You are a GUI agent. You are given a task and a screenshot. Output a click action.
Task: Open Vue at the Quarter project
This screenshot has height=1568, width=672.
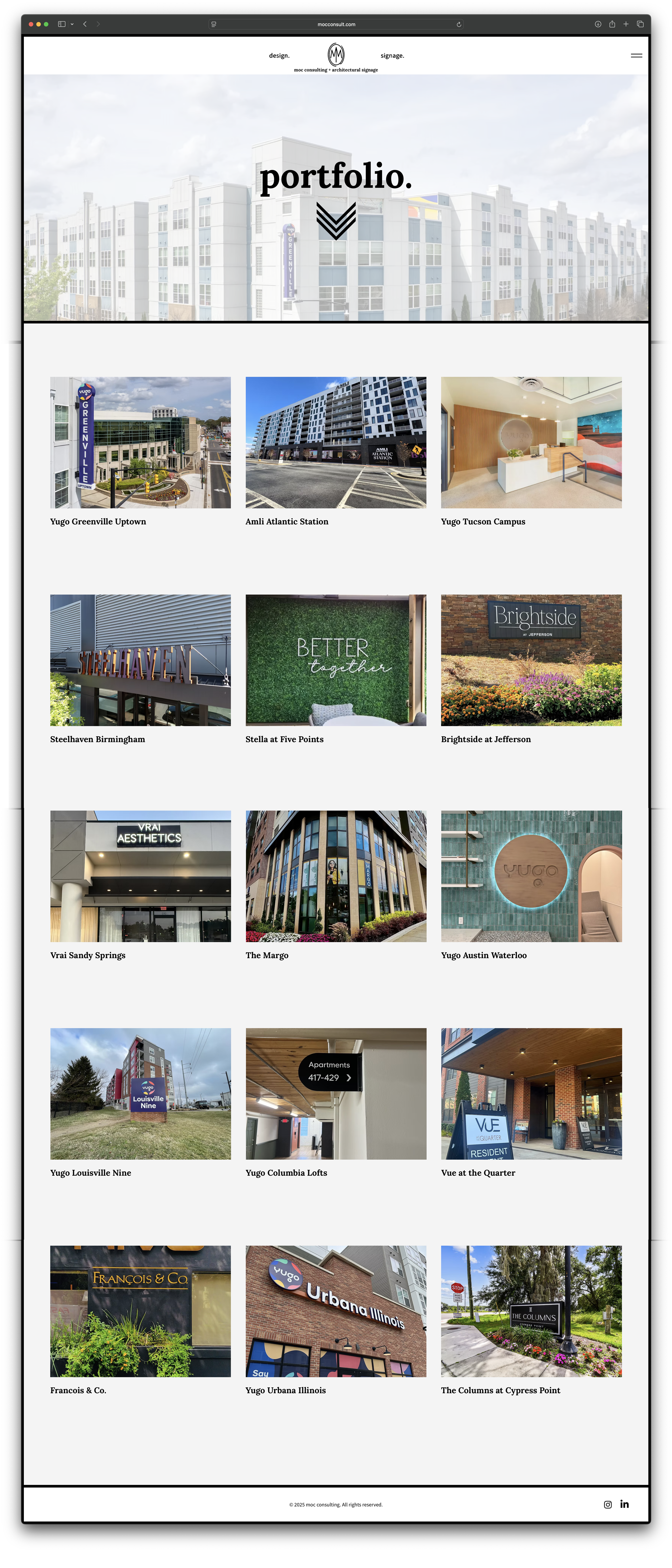click(x=531, y=1093)
